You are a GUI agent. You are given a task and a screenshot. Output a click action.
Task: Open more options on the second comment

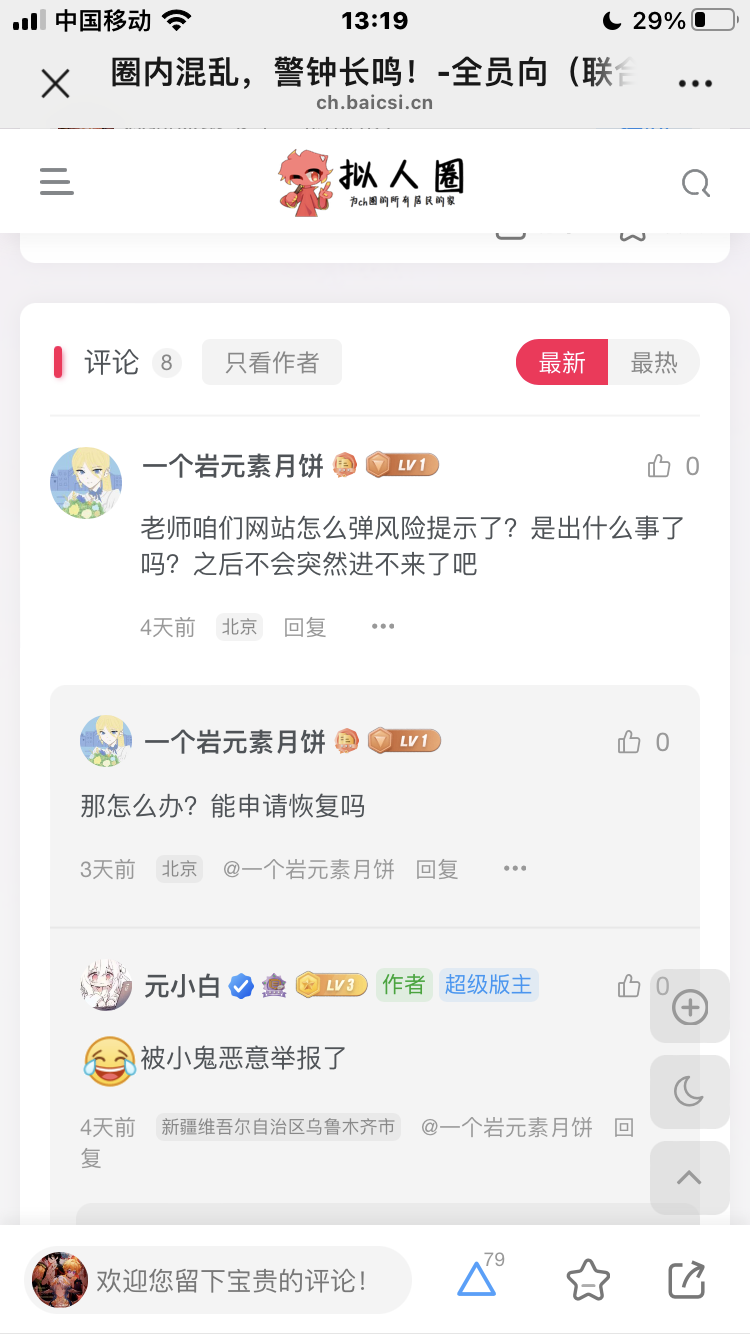pos(515,868)
